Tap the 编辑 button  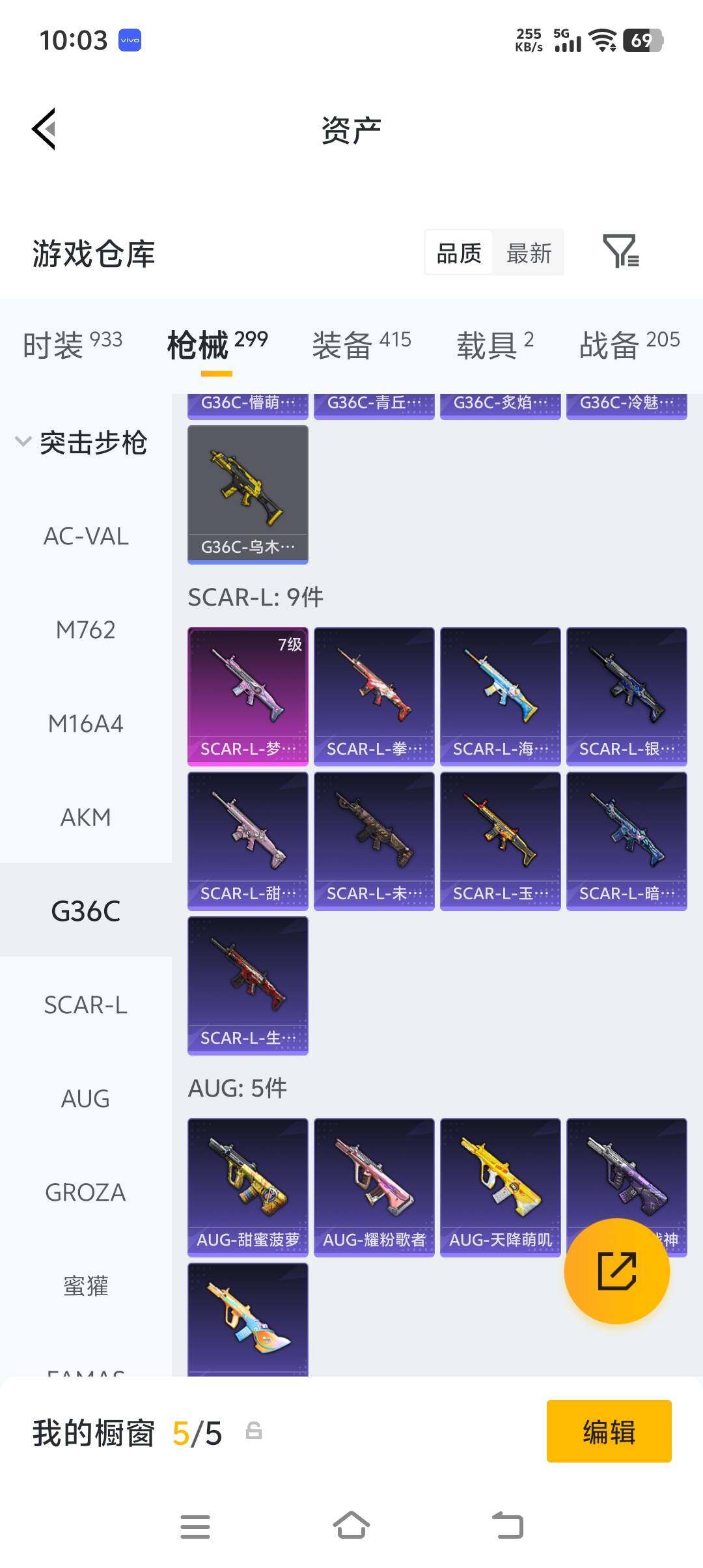(609, 1431)
